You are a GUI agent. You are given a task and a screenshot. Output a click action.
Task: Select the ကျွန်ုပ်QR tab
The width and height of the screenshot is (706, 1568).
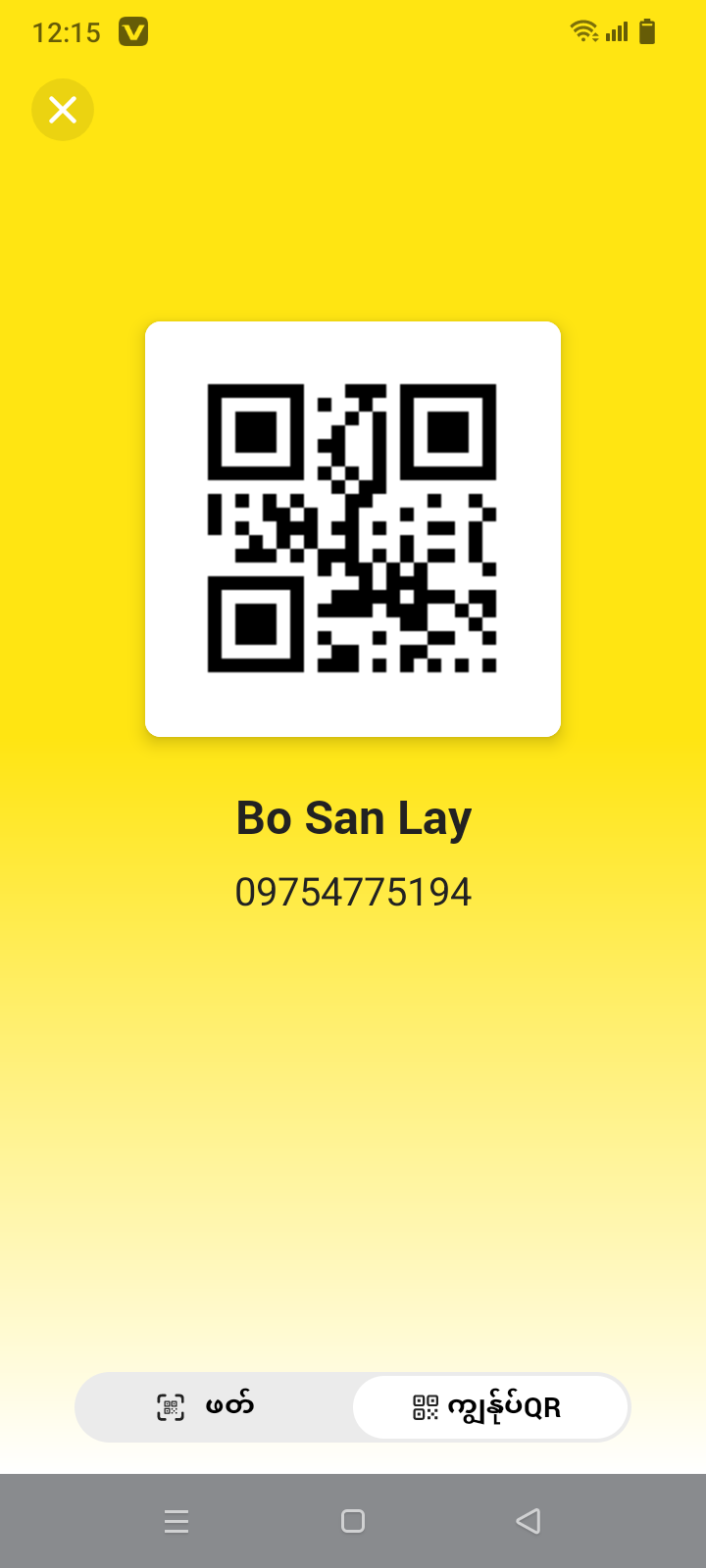coord(489,1407)
